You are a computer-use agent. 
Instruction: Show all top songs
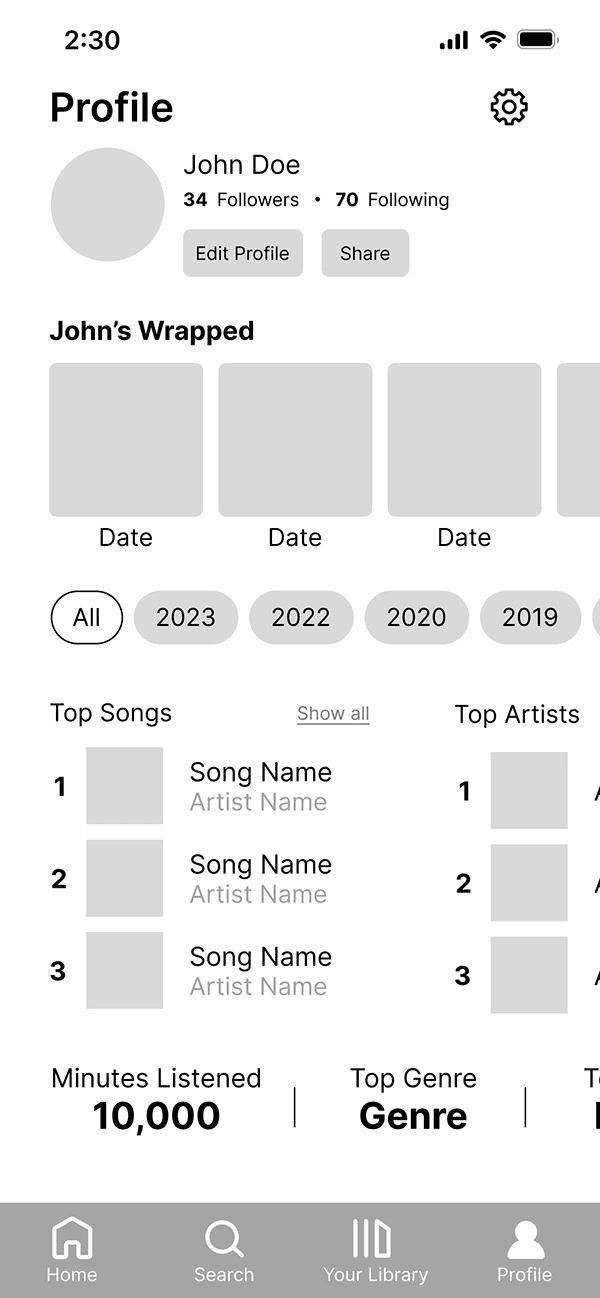point(333,713)
